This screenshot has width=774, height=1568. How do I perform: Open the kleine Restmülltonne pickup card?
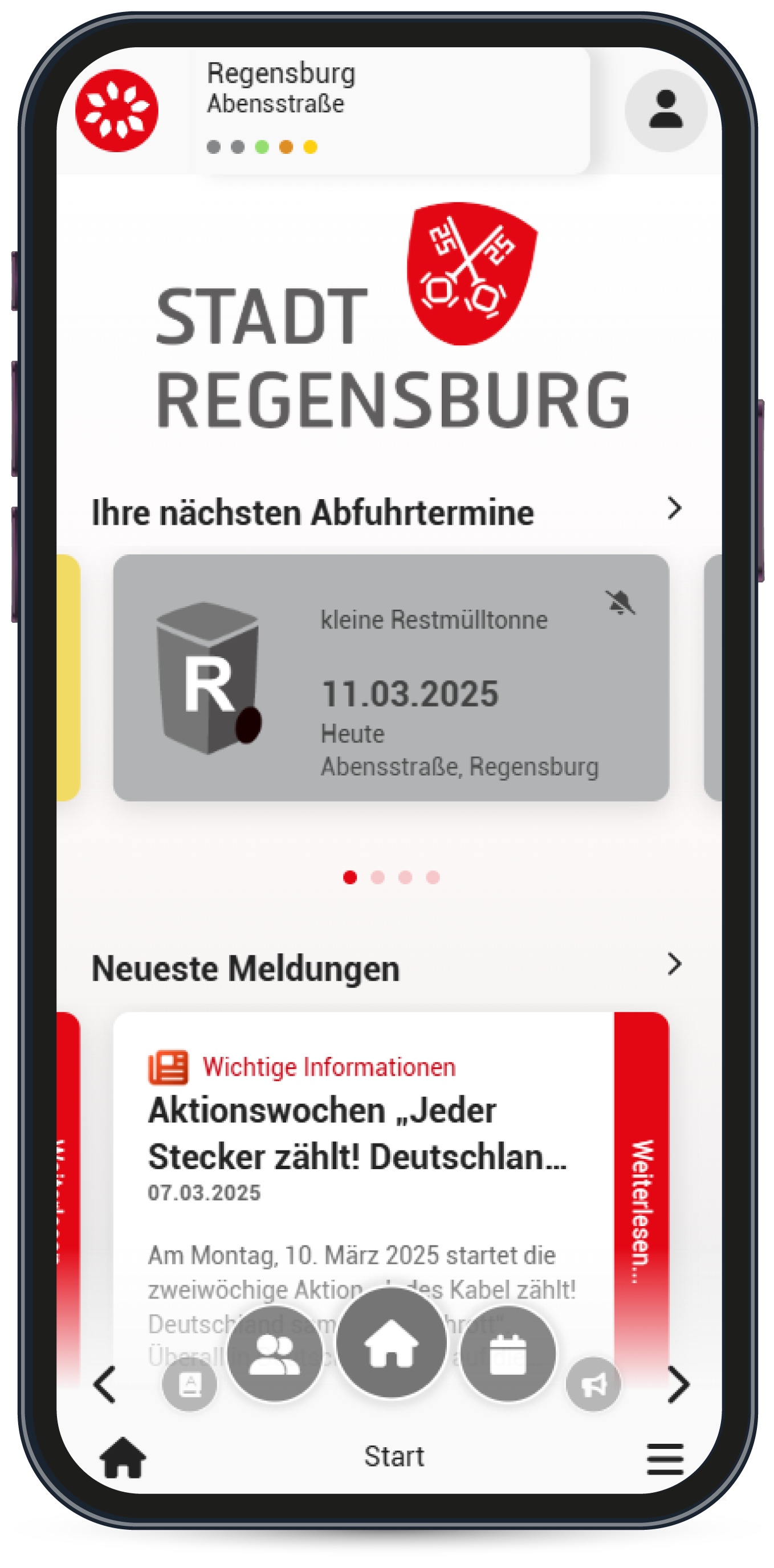click(x=391, y=677)
